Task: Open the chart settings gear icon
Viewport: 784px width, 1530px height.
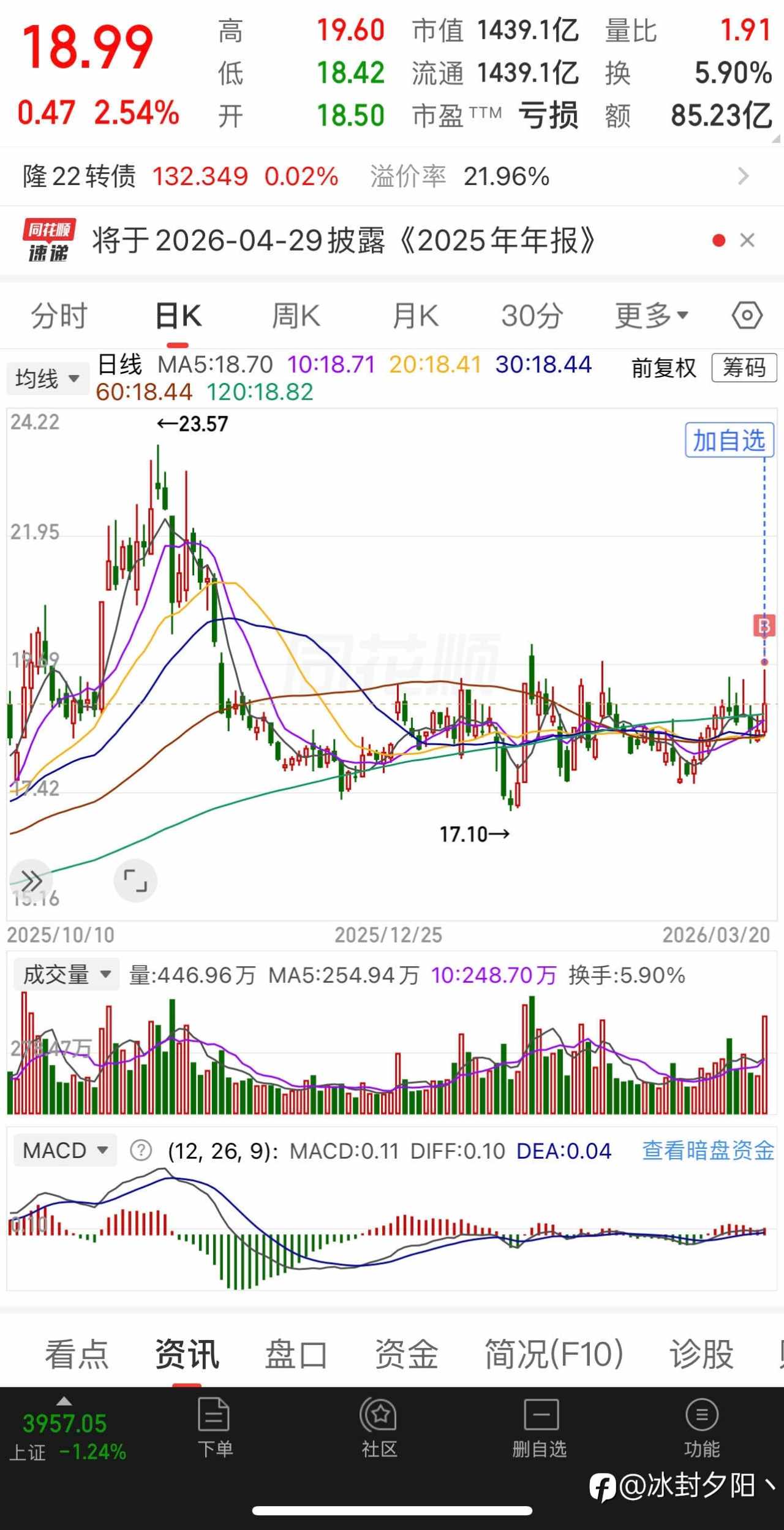Action: [746, 316]
